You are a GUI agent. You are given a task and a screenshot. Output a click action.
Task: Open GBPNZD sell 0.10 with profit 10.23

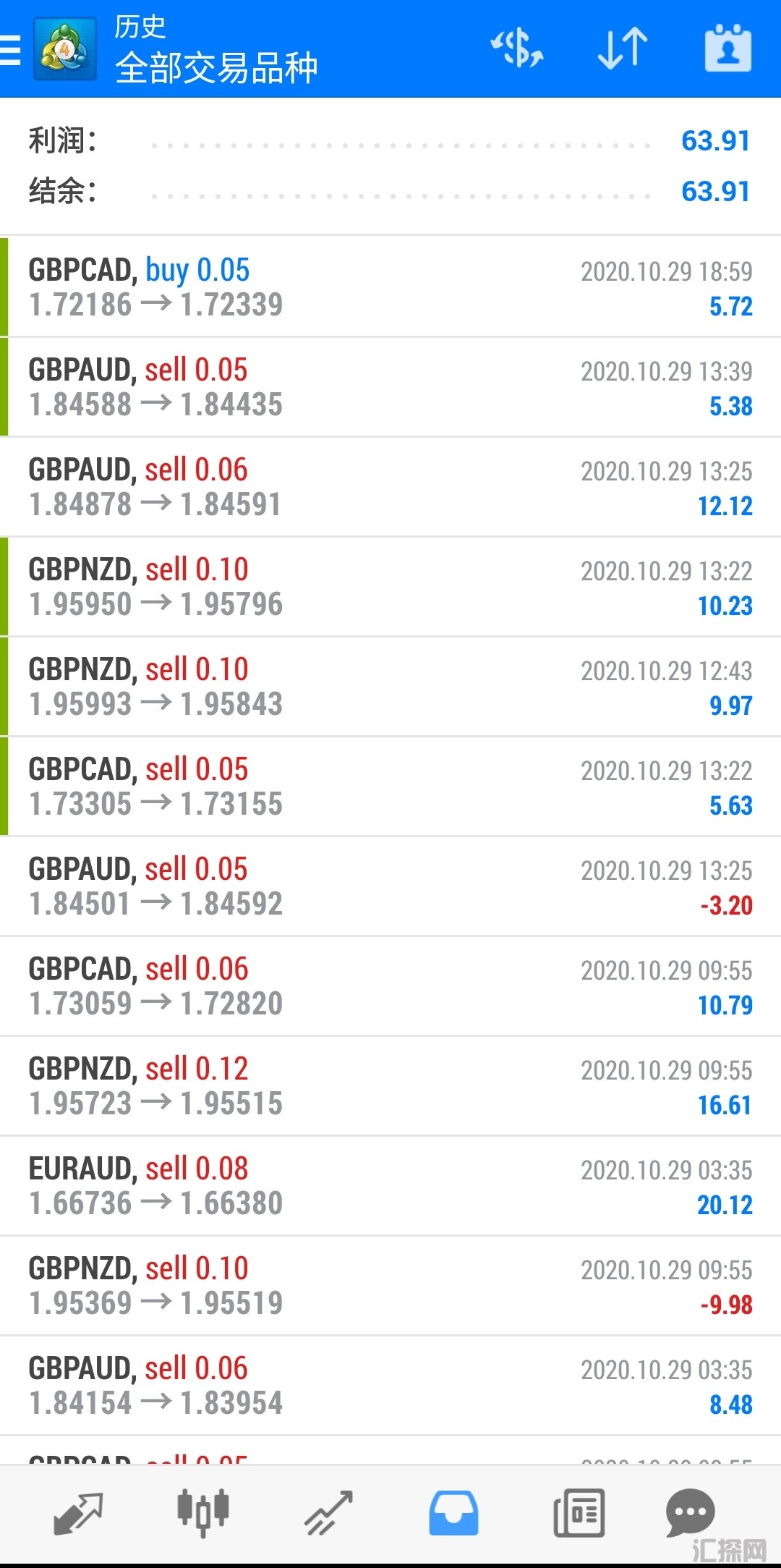pos(390,587)
